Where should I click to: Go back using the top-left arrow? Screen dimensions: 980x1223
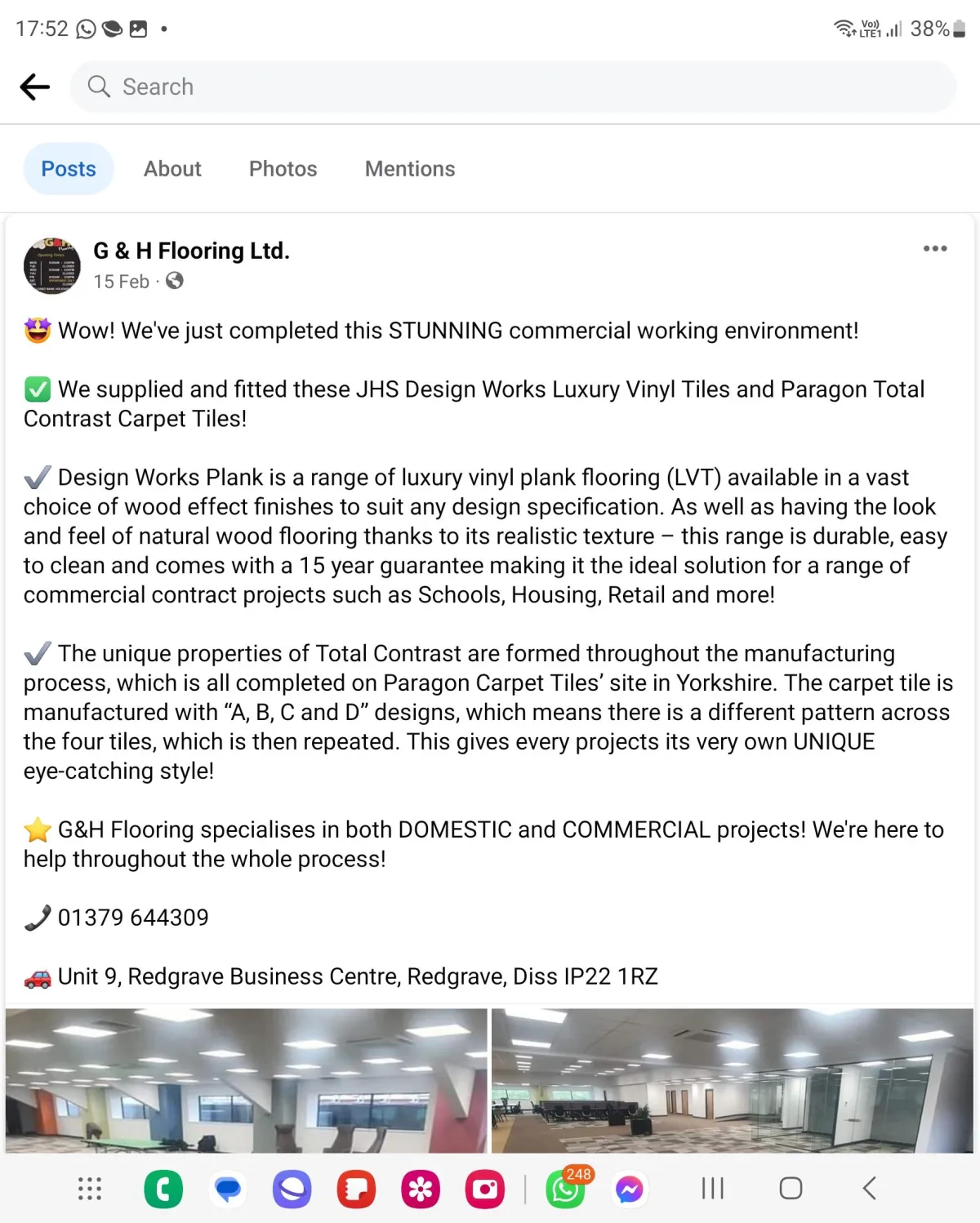(35, 87)
